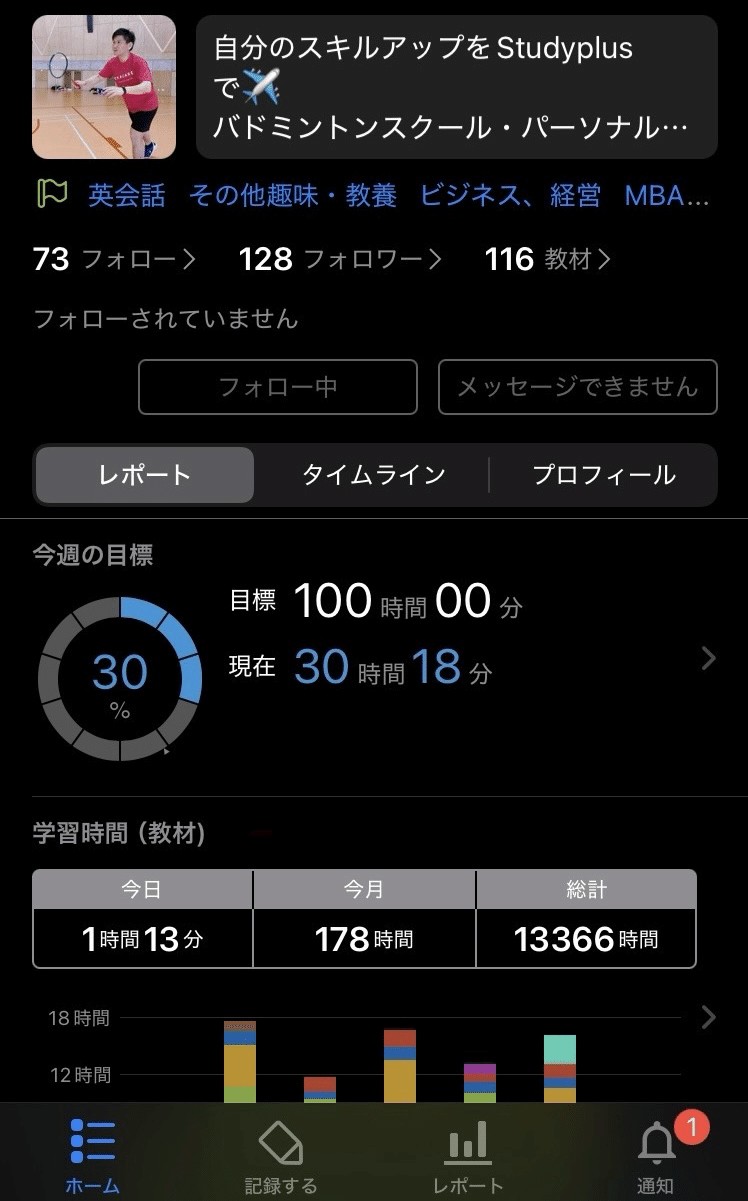This screenshot has height=1201, width=748.
Task: Open weekly goal details via the right chevron
Action: (709, 658)
